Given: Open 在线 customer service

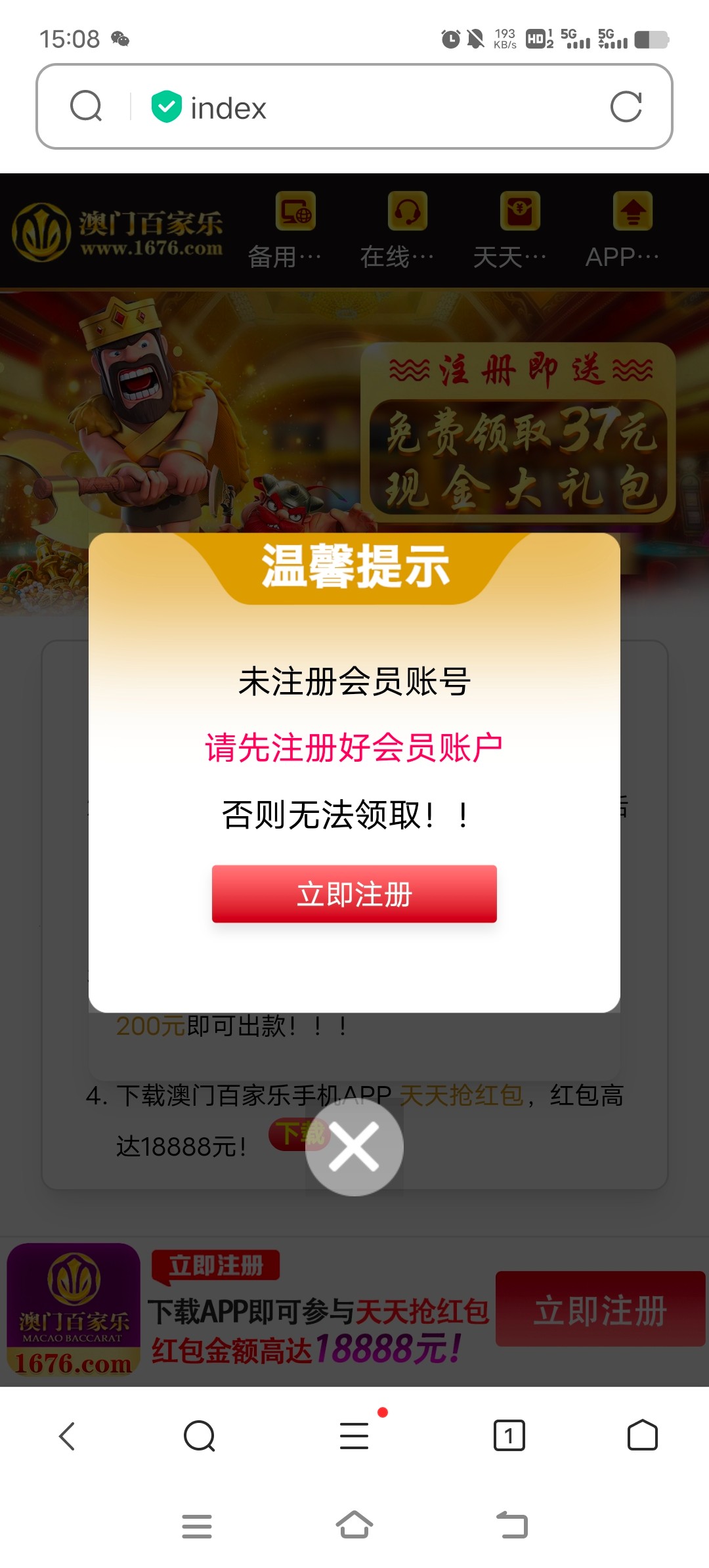Looking at the screenshot, I should click(398, 230).
